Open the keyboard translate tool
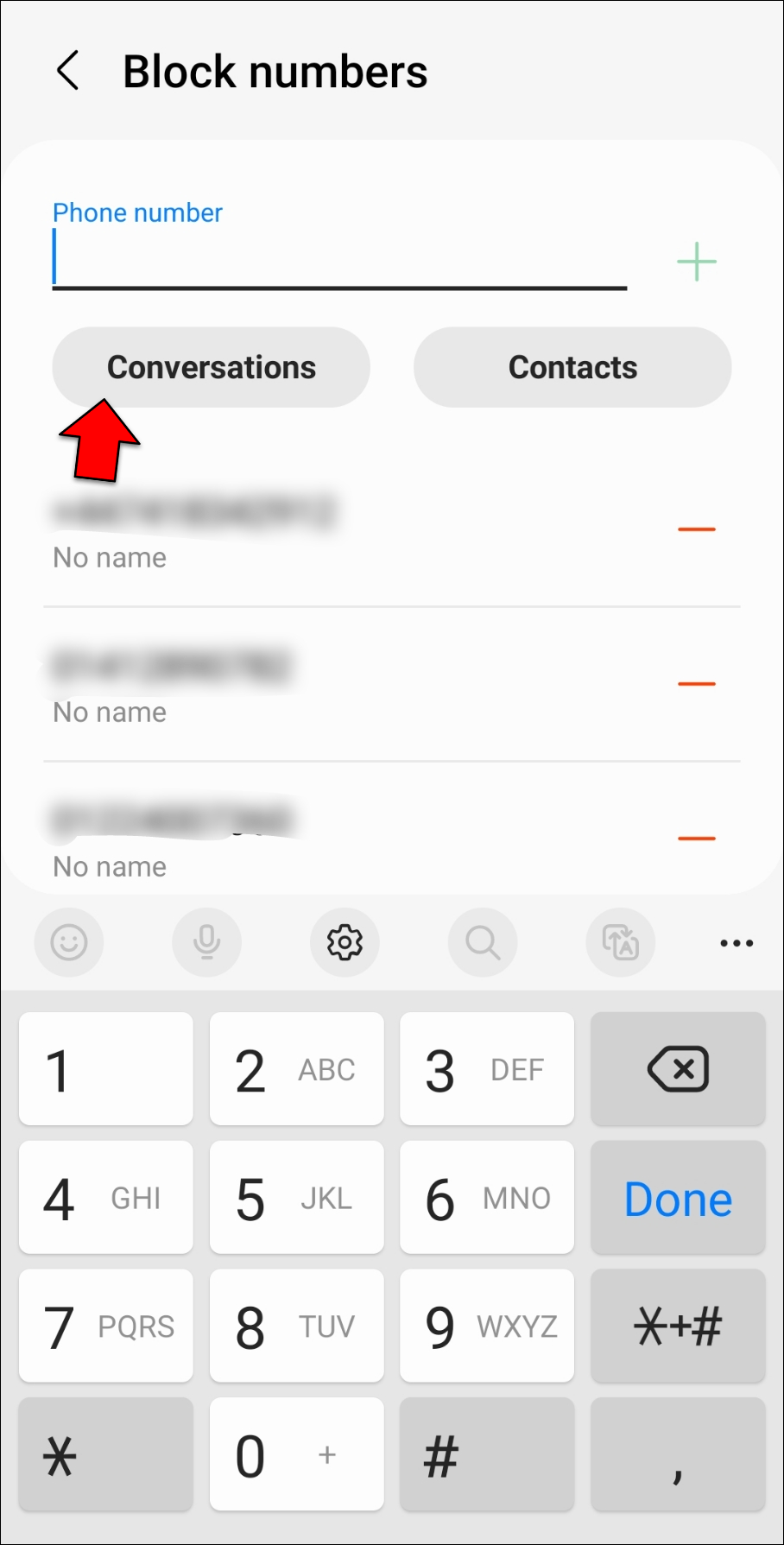This screenshot has width=784, height=1545. tap(620, 942)
